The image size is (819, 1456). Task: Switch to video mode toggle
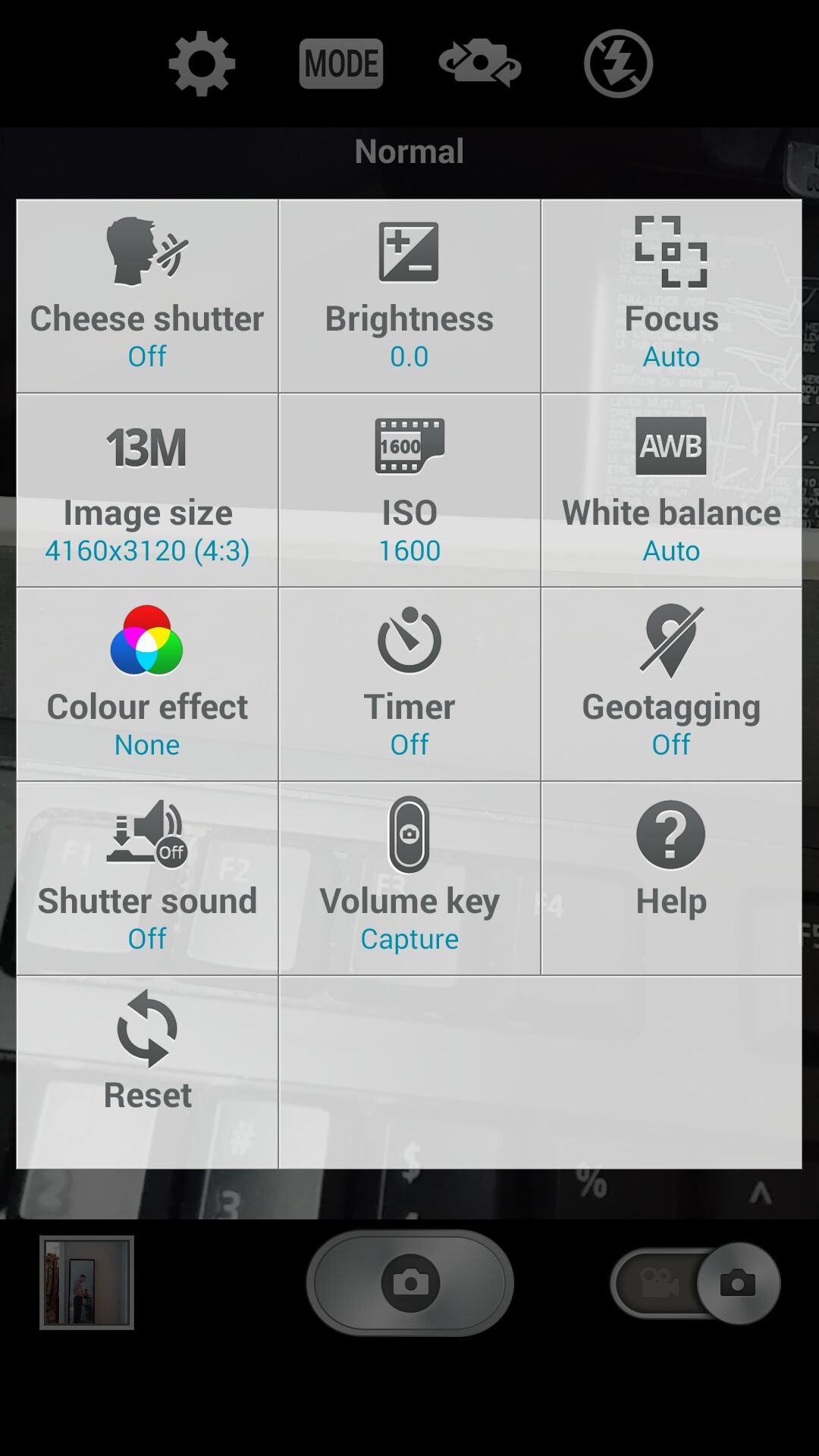click(x=658, y=1283)
